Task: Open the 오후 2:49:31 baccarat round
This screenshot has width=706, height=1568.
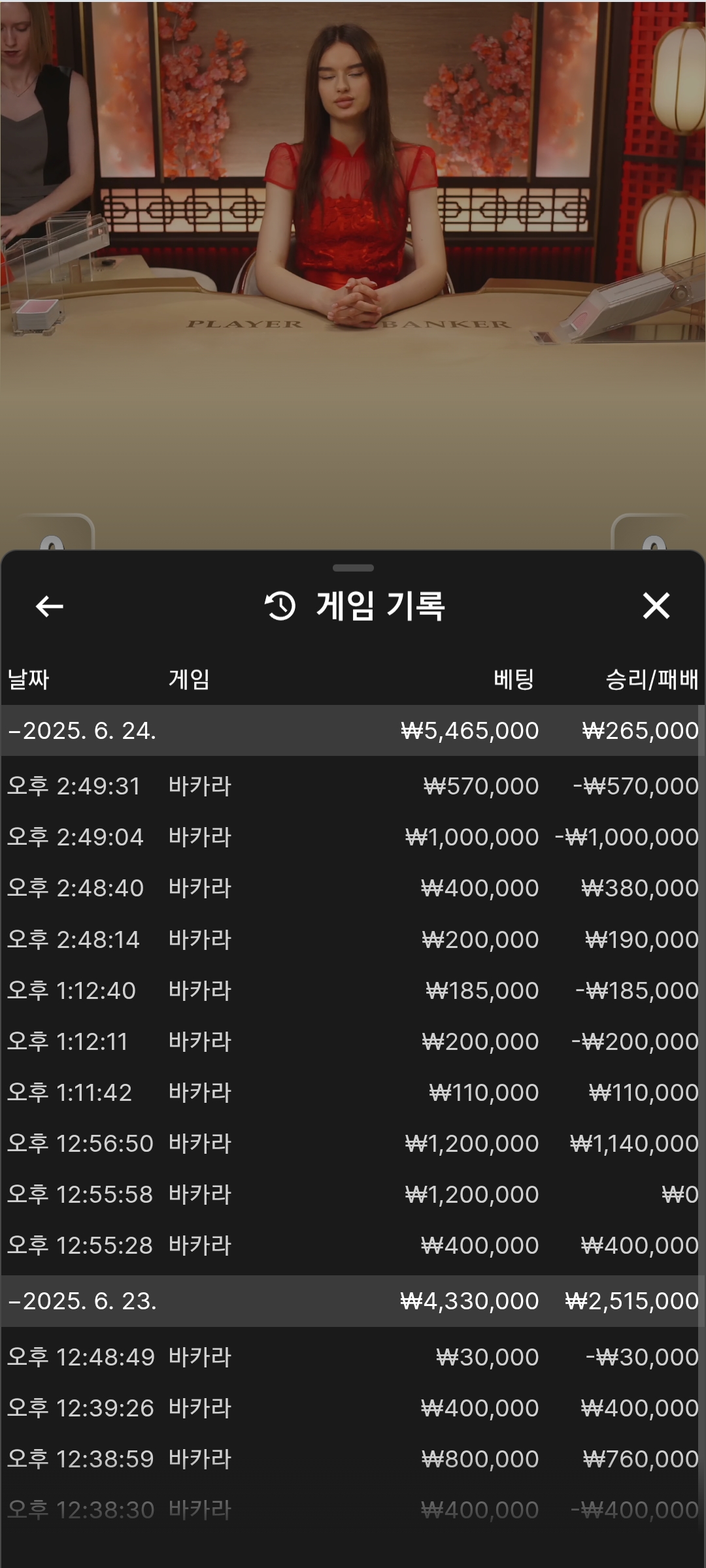Action: pos(353,786)
